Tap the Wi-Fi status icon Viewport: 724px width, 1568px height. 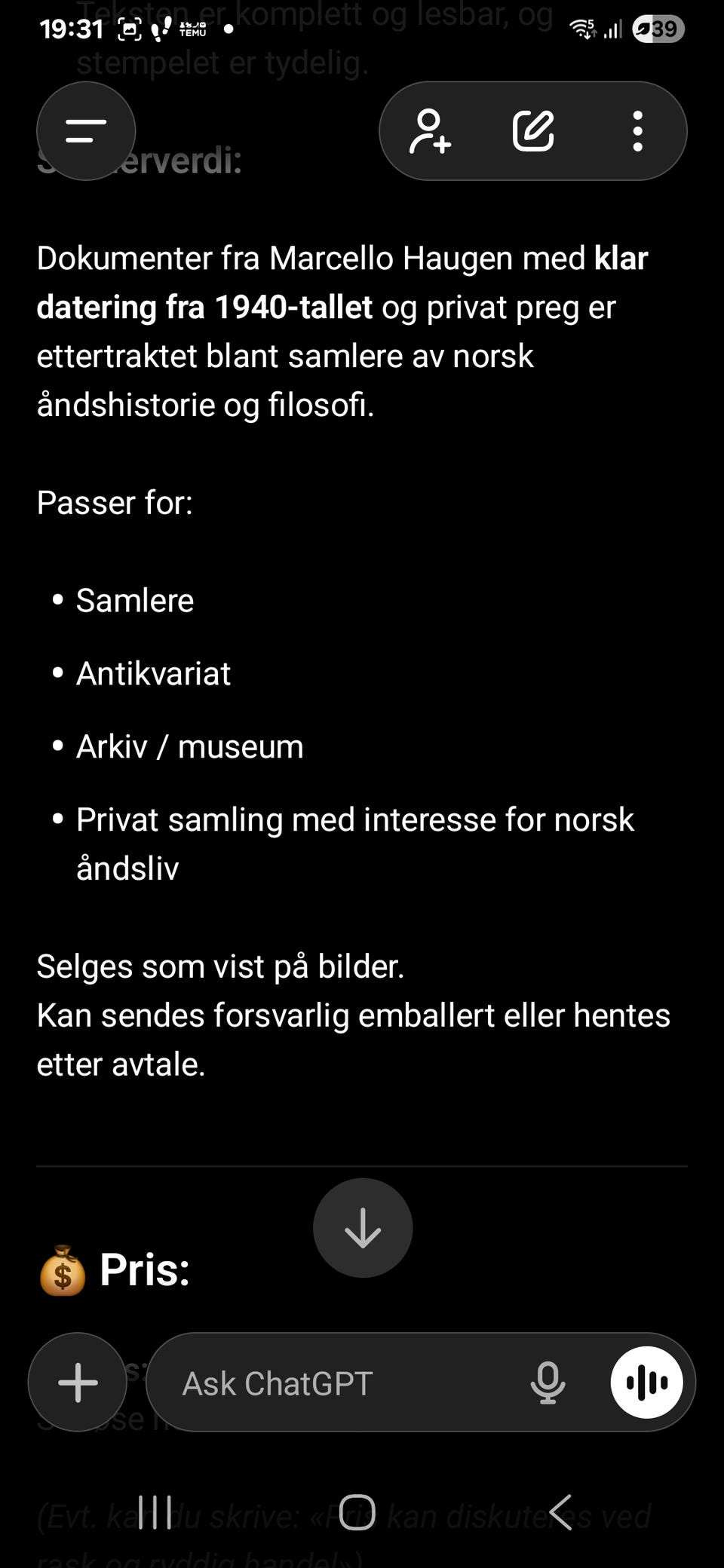coord(581,29)
